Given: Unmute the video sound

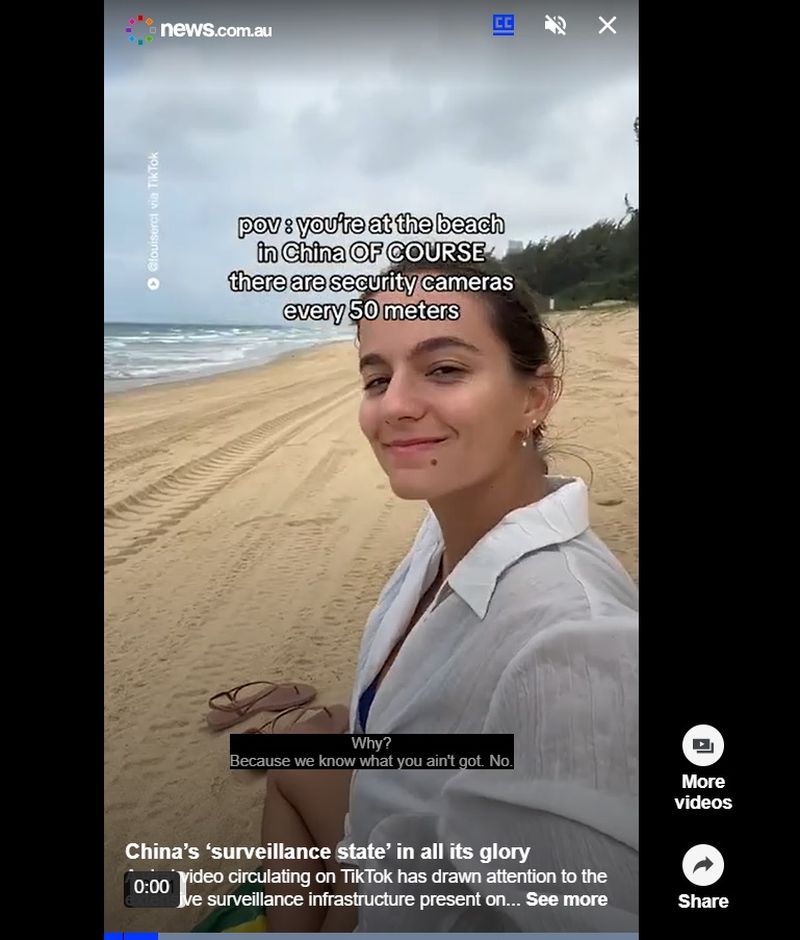Looking at the screenshot, I should coord(555,26).
